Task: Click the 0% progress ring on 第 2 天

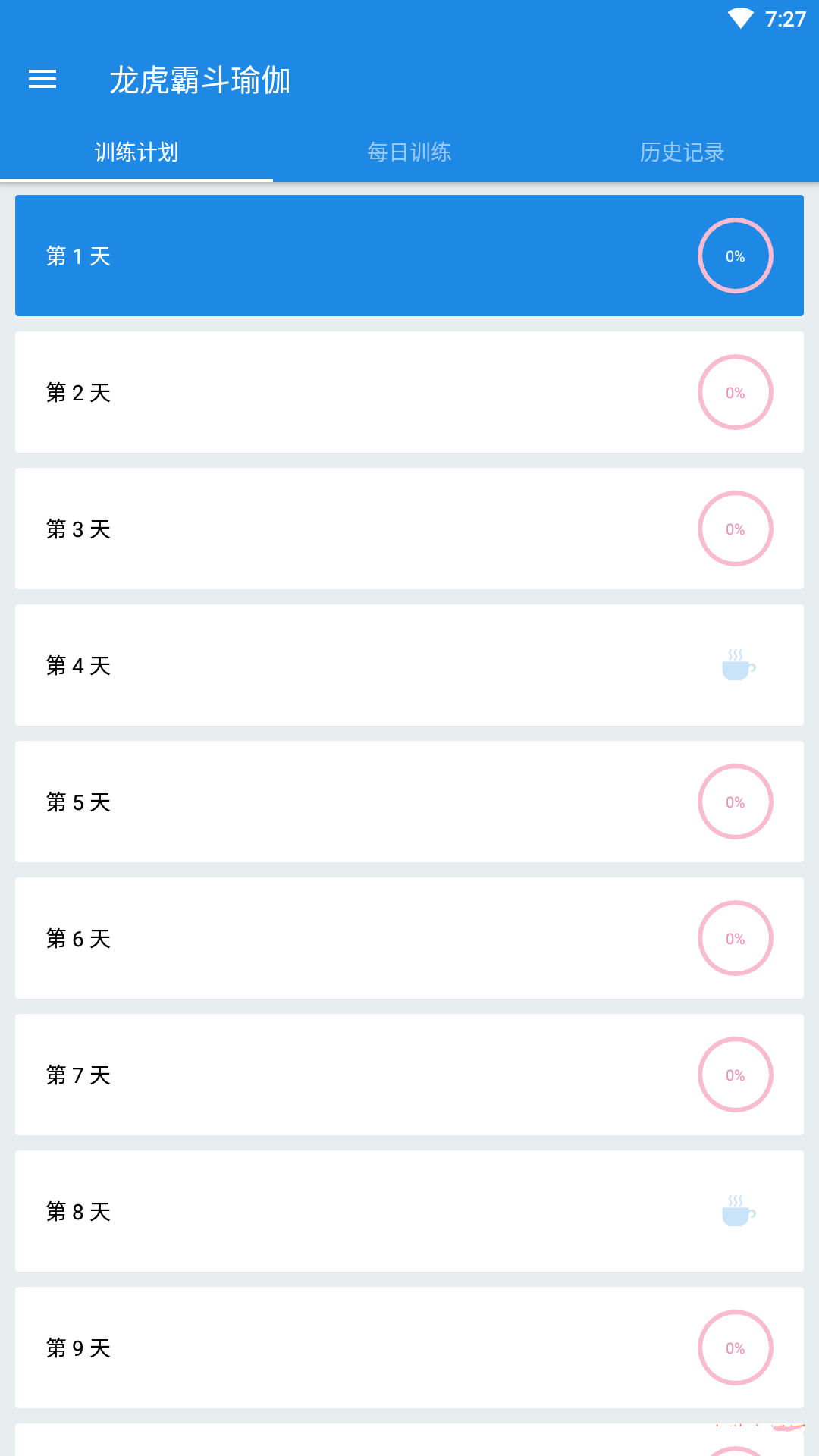Action: pos(735,392)
